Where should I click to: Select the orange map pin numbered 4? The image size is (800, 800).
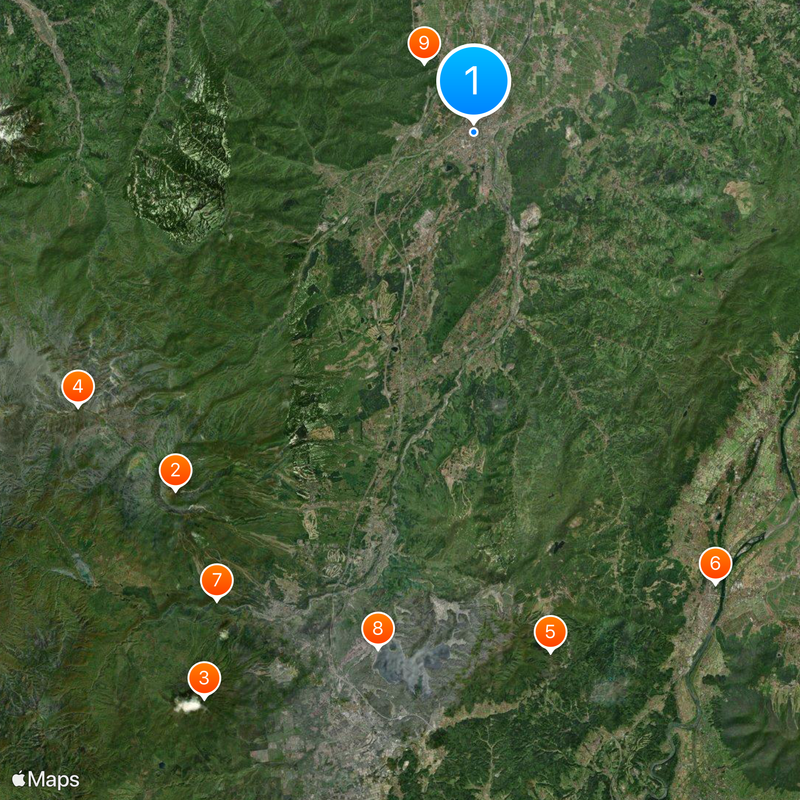tap(77, 385)
